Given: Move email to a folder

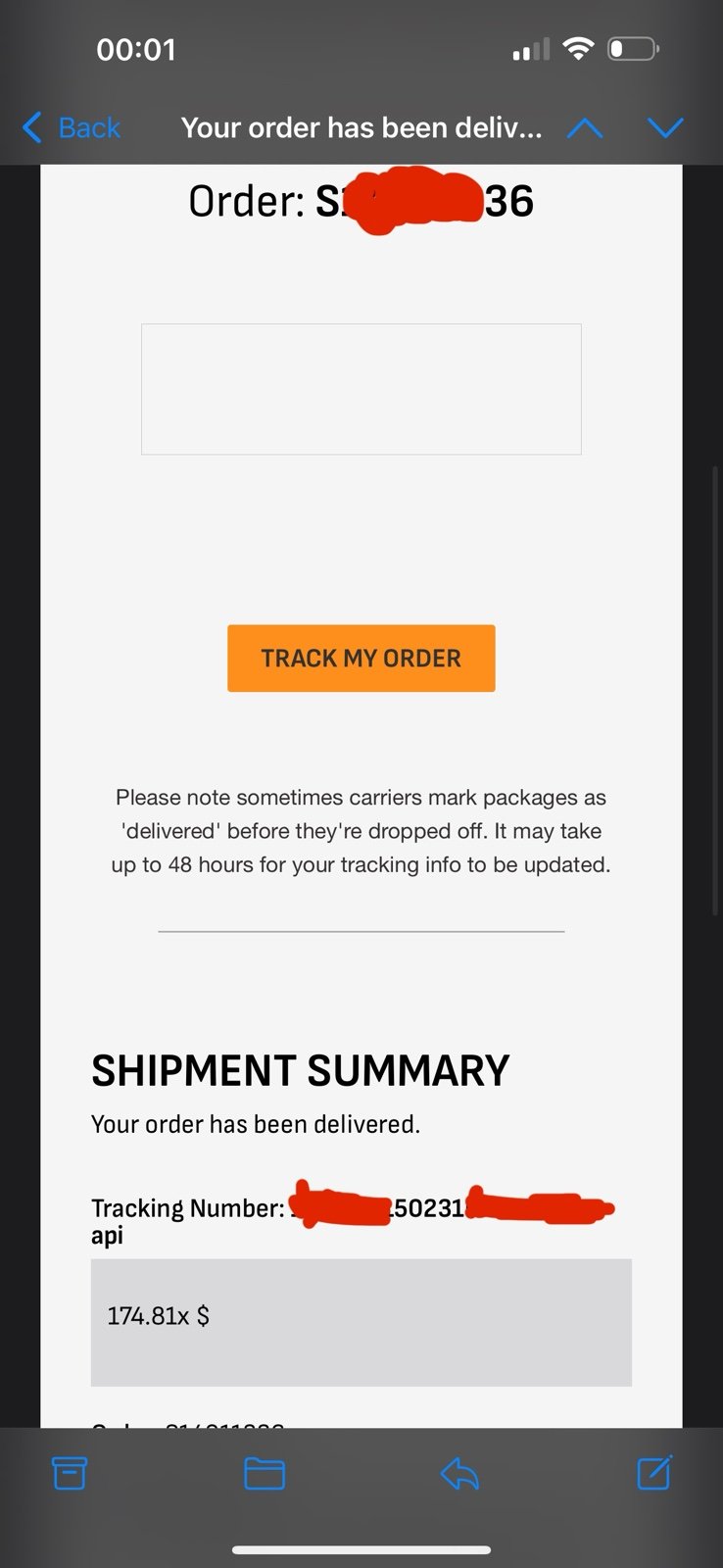Looking at the screenshot, I should coord(265,1473).
